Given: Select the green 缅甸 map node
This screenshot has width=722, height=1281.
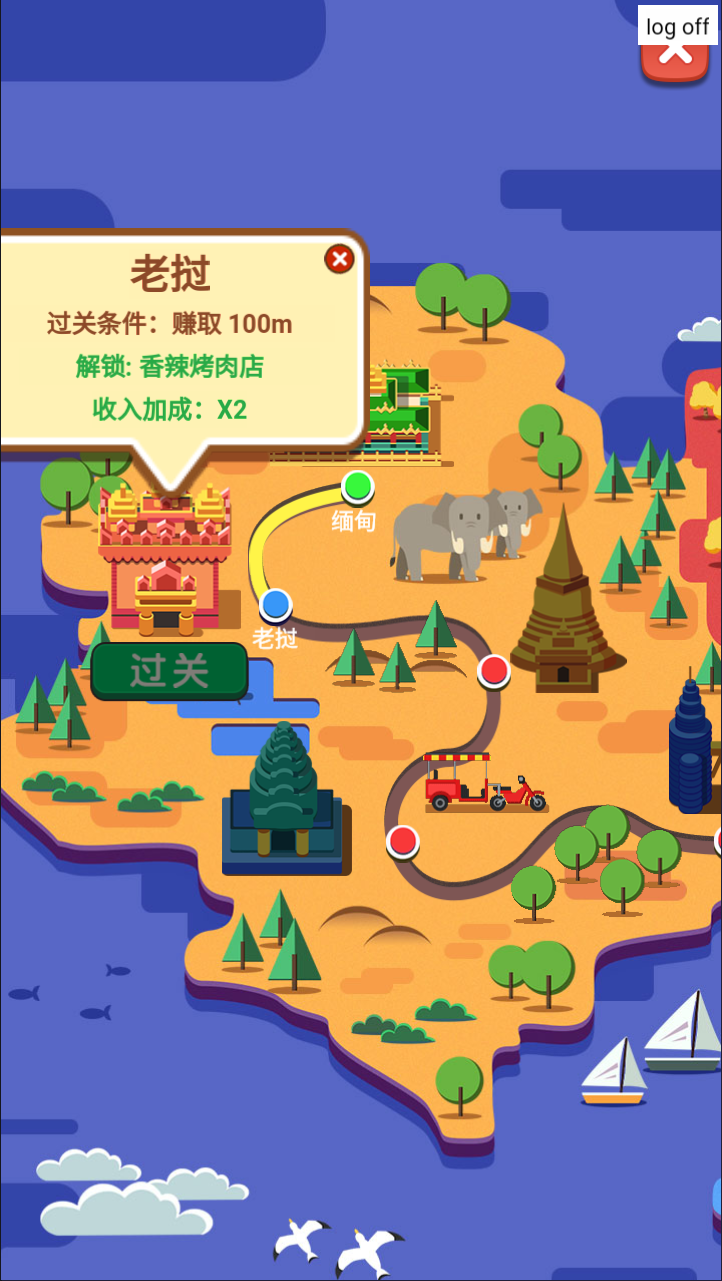Looking at the screenshot, I should tap(357, 487).
